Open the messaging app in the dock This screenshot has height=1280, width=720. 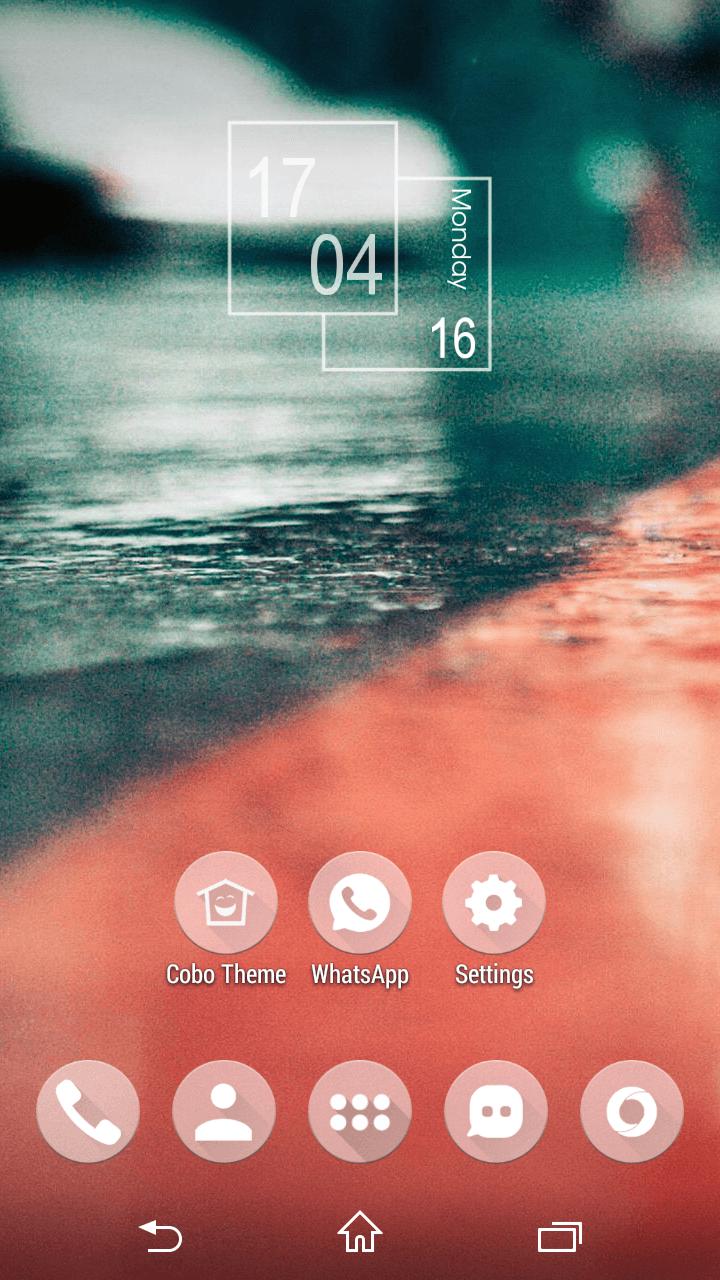[x=496, y=1112]
